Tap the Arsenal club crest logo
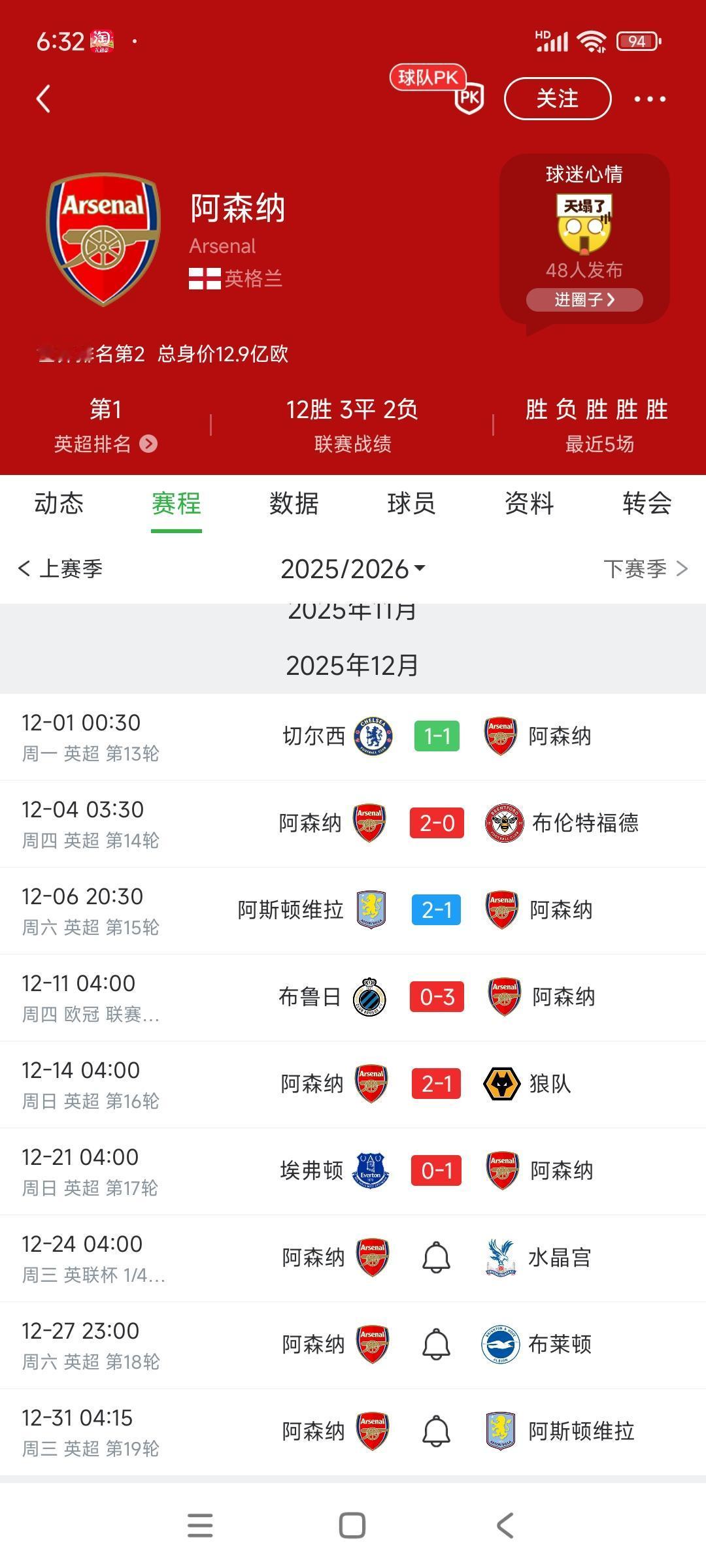 pyautogui.click(x=103, y=238)
